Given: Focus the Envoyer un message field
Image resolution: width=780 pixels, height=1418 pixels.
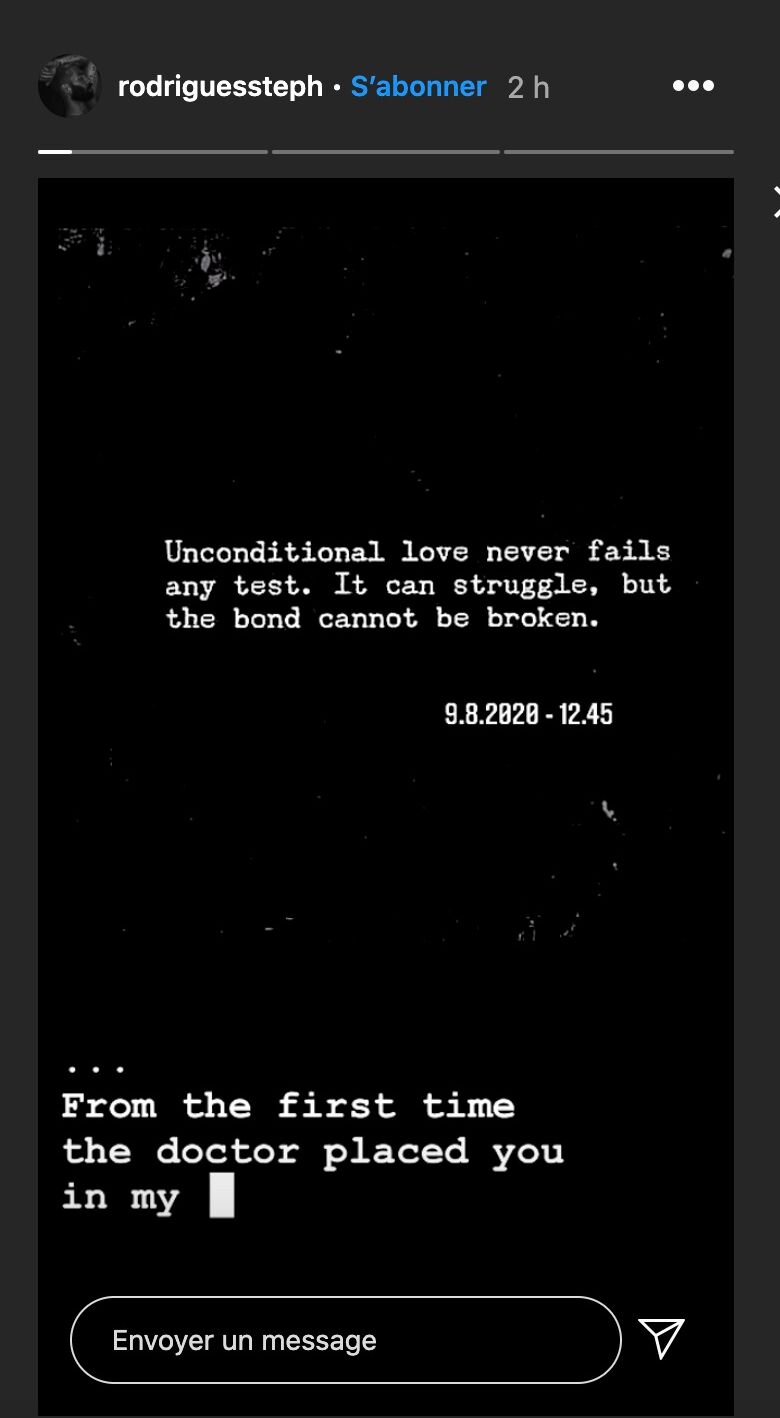Looking at the screenshot, I should pos(345,1340).
